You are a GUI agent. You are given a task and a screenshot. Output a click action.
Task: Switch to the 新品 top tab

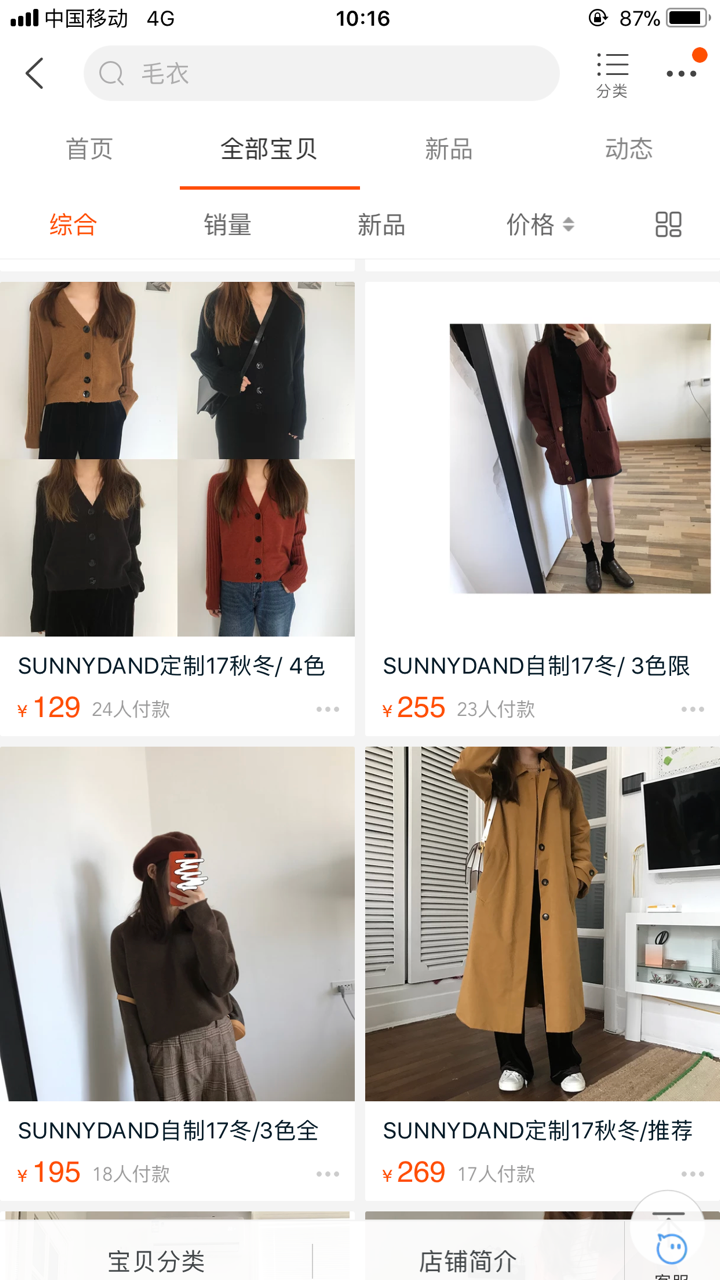(x=448, y=149)
